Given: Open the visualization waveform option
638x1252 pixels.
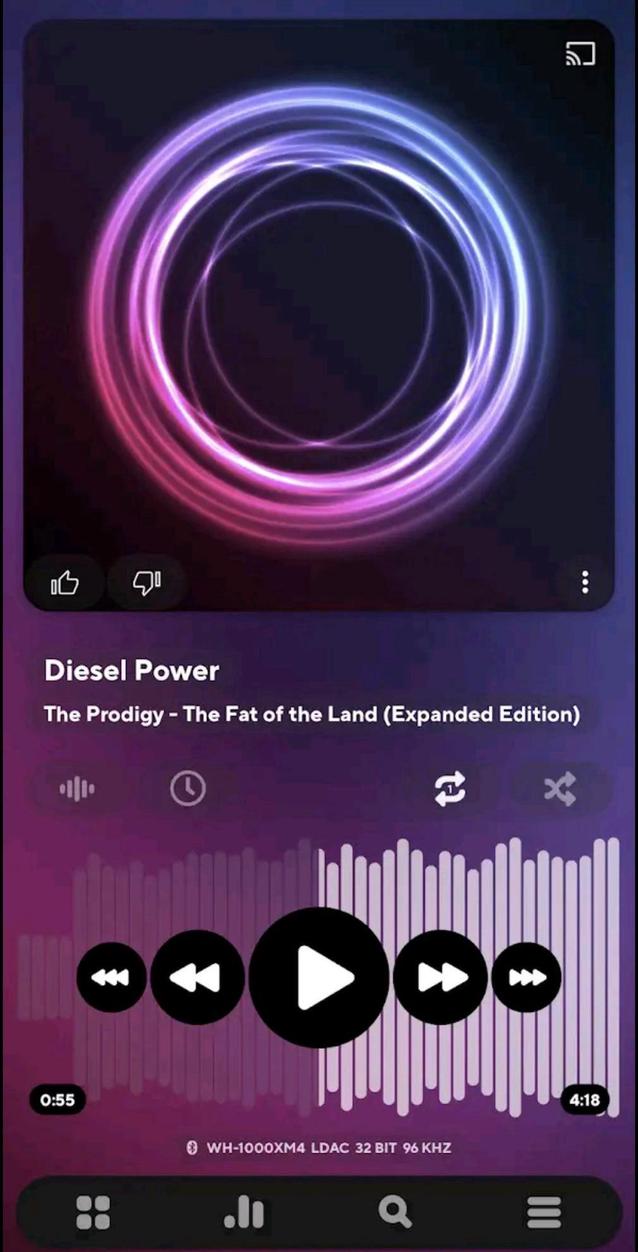Looking at the screenshot, I should click(x=77, y=789).
